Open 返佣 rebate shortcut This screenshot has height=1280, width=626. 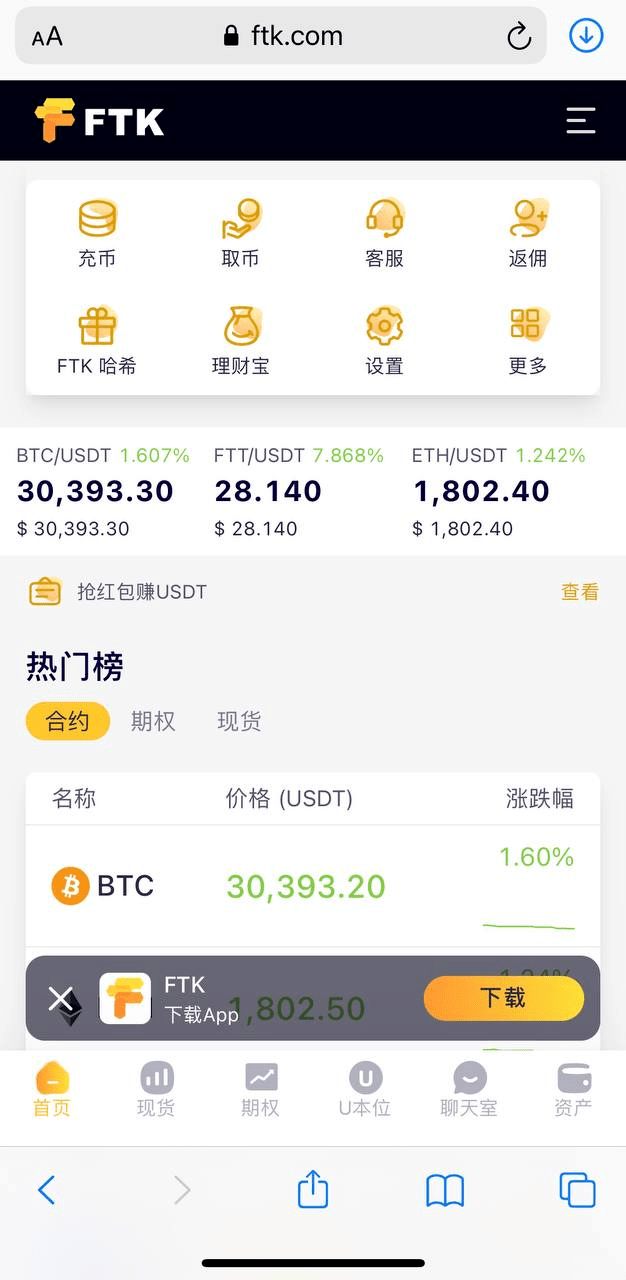click(528, 233)
